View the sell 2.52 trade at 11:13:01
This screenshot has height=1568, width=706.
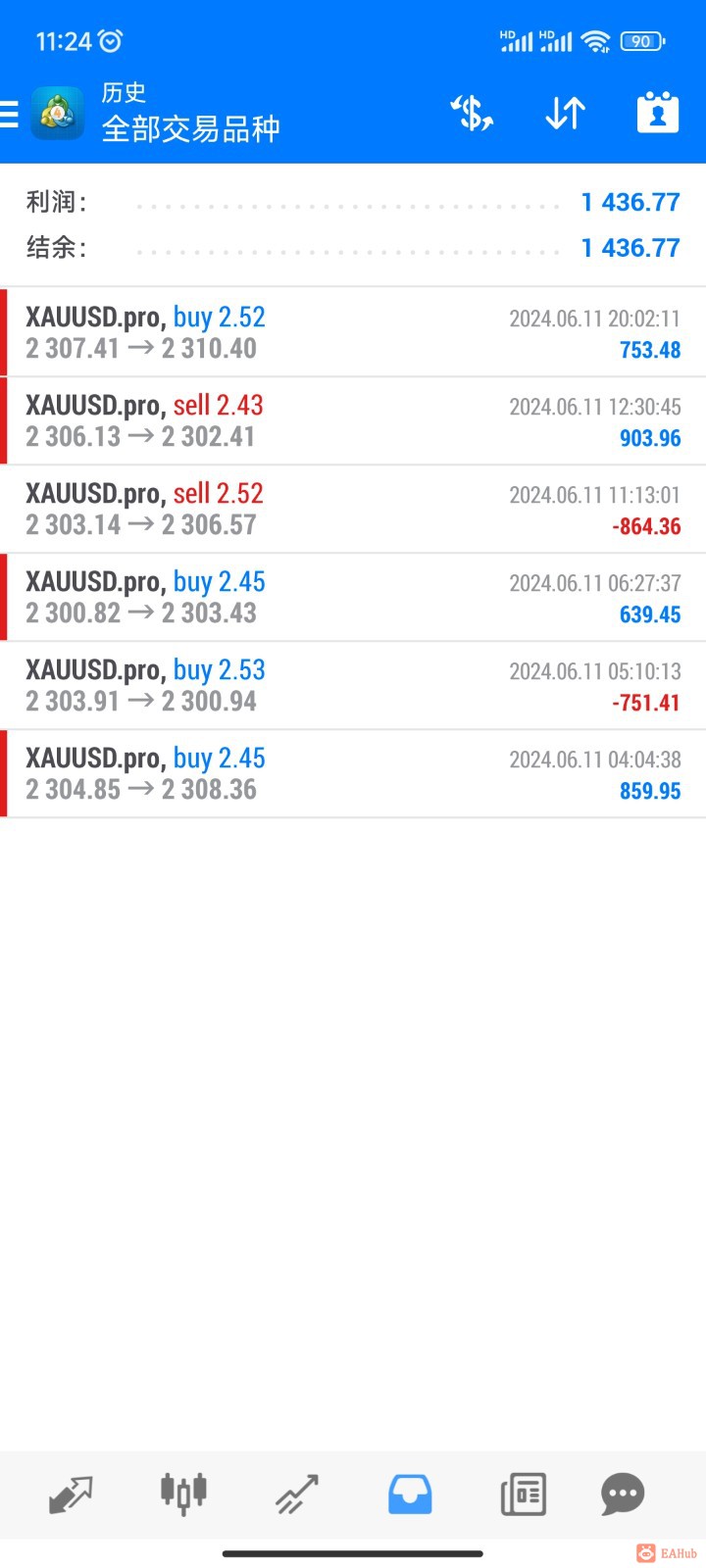tap(353, 509)
